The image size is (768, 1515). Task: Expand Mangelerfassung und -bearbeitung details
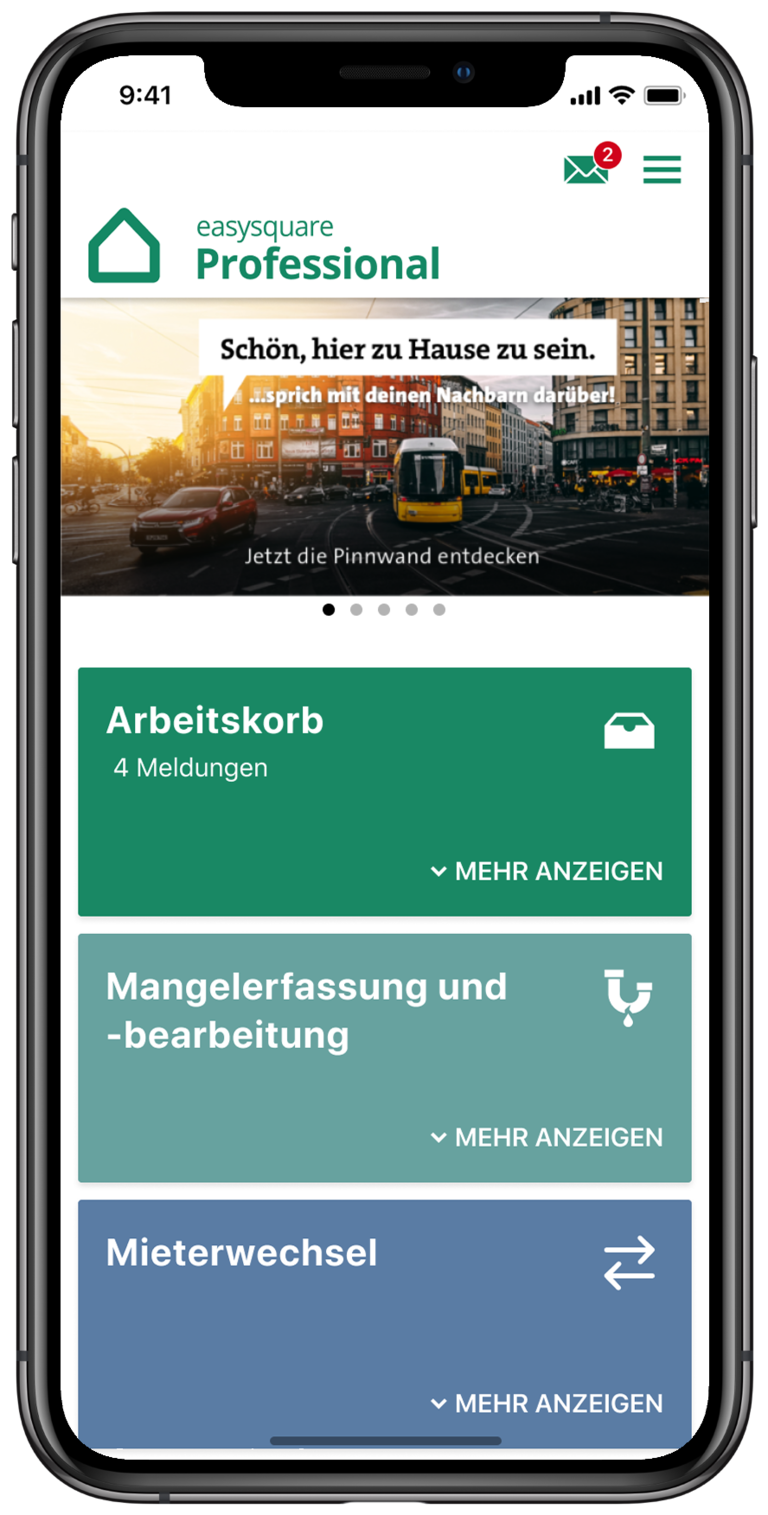pyautogui.click(x=548, y=1137)
